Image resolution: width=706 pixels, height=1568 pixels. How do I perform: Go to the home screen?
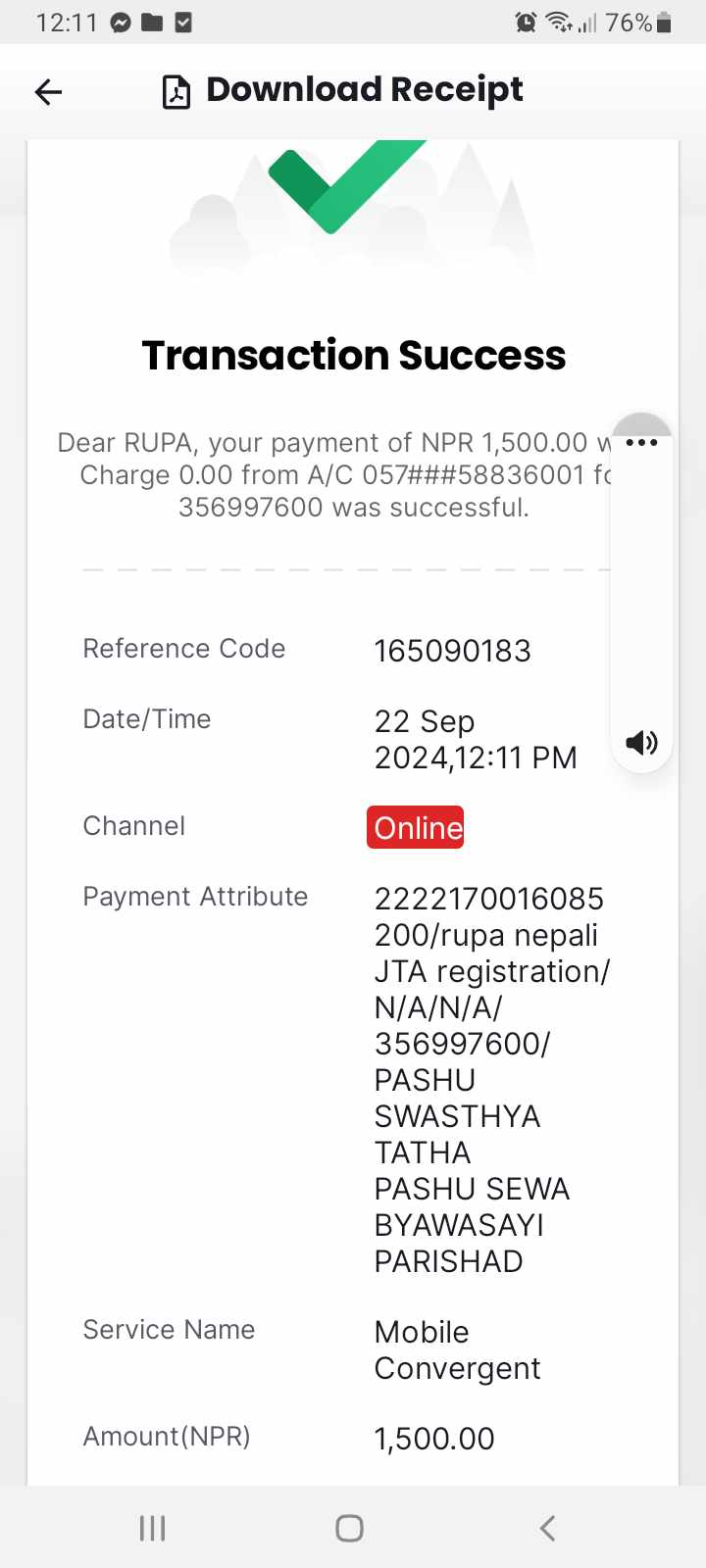pyautogui.click(x=350, y=1528)
